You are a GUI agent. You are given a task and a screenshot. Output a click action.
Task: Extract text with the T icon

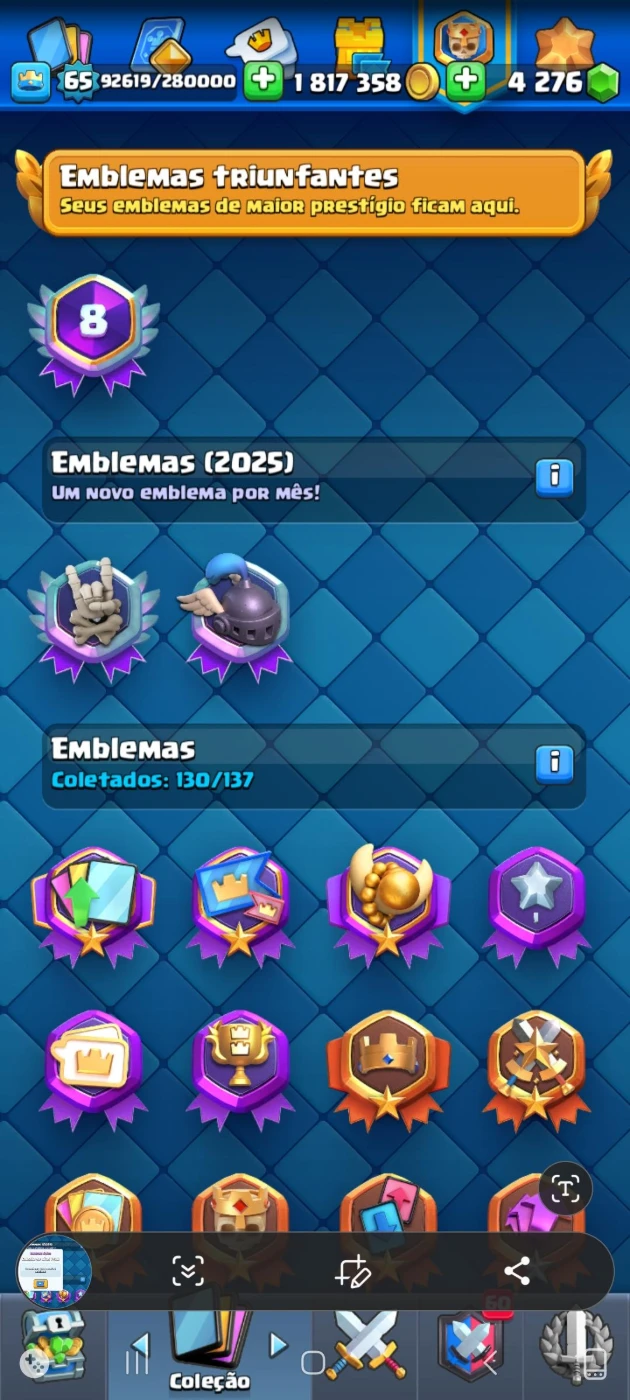point(565,1189)
